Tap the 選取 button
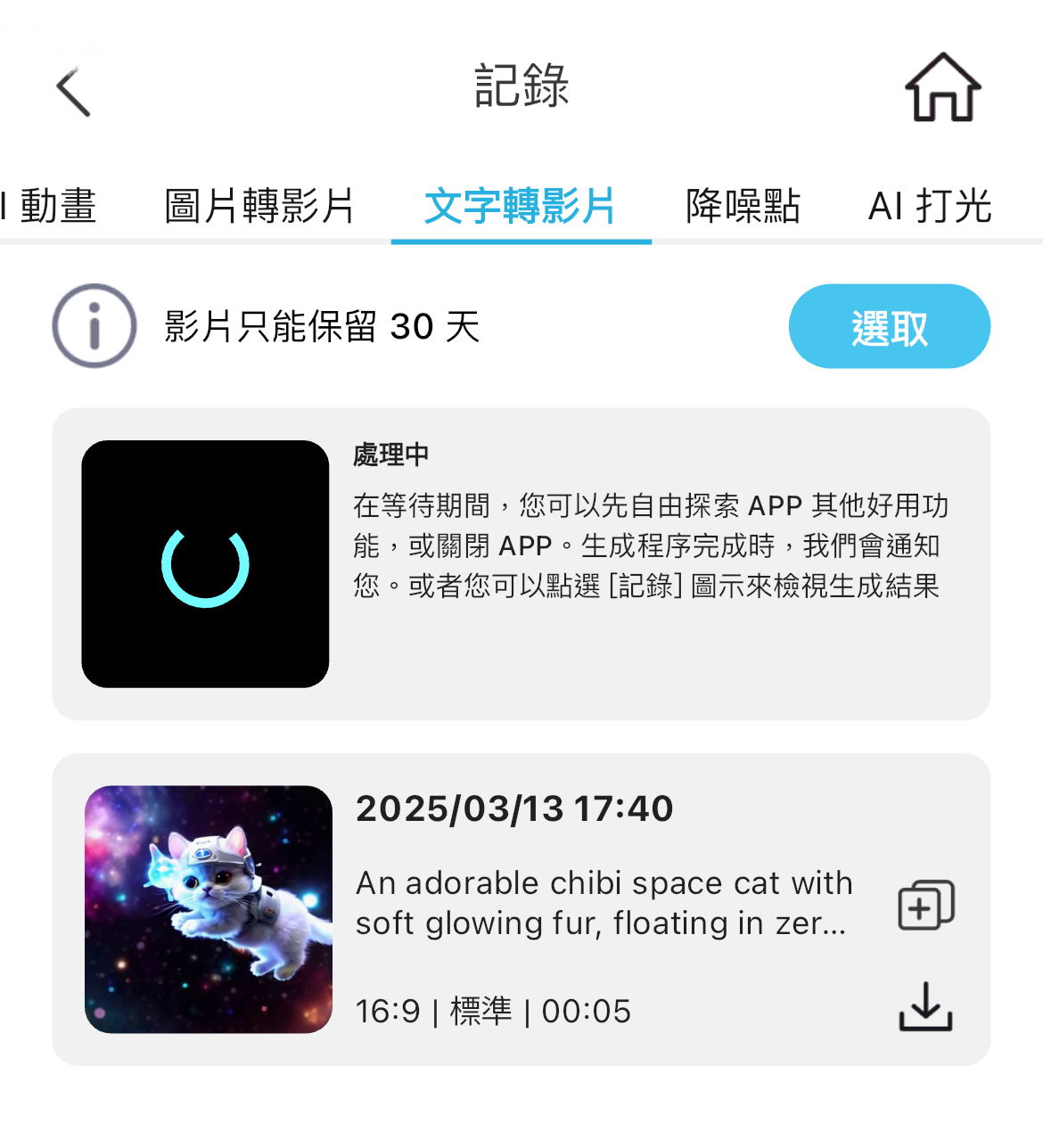Viewport: 1043px width, 1148px height. click(x=889, y=326)
